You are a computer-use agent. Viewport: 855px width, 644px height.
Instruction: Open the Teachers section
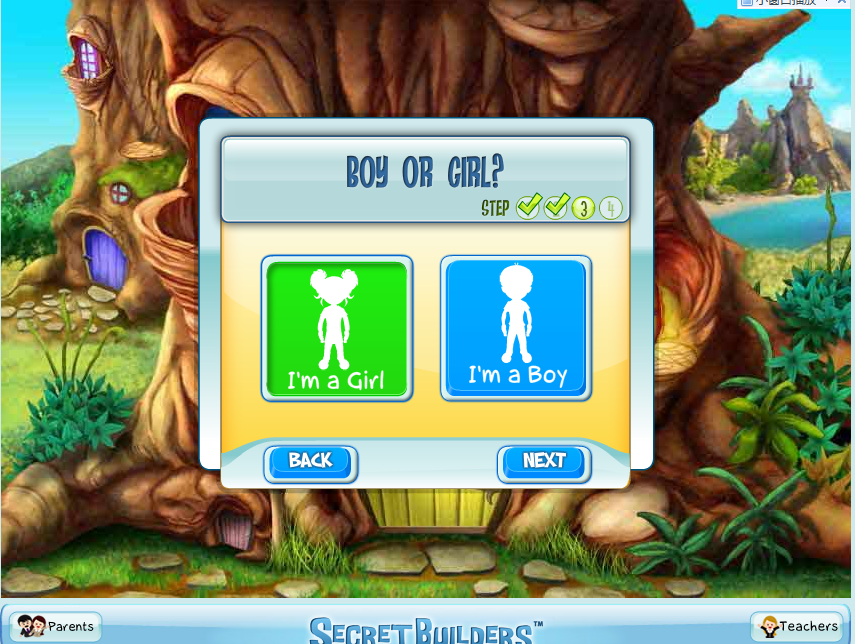[797, 627]
